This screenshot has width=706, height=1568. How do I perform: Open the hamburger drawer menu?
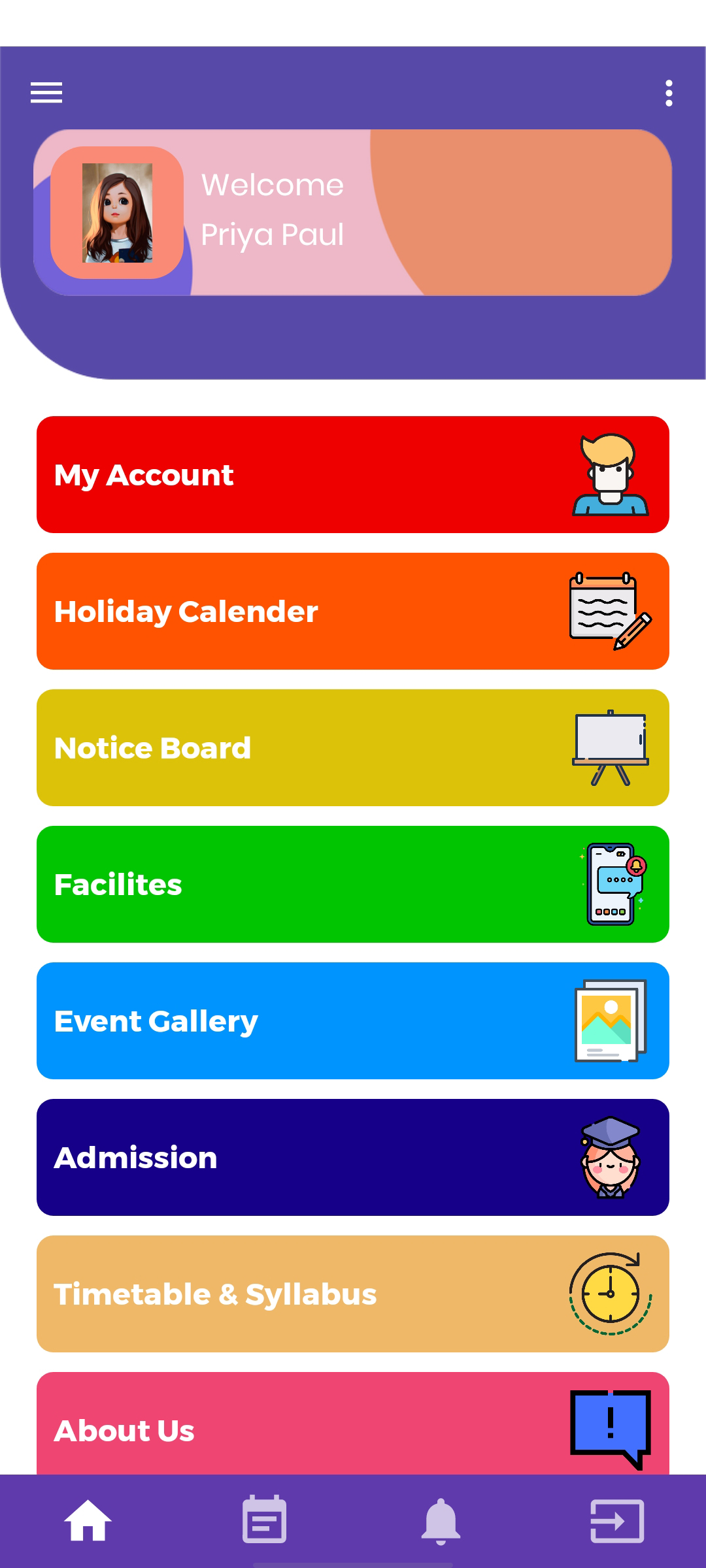(46, 93)
